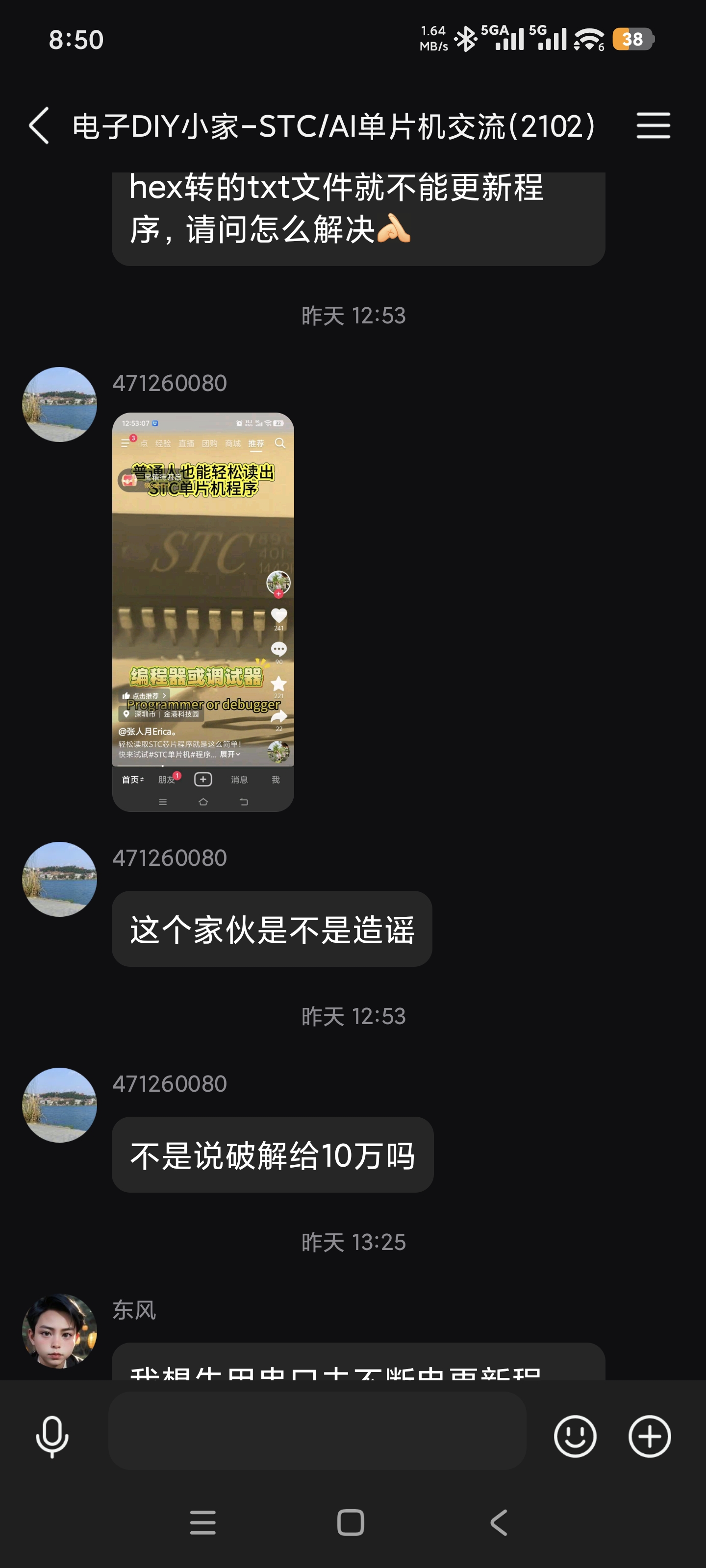The width and height of the screenshot is (706, 1568).
Task: Switch to the 推荐 tab in the screenshot
Action: tap(256, 444)
